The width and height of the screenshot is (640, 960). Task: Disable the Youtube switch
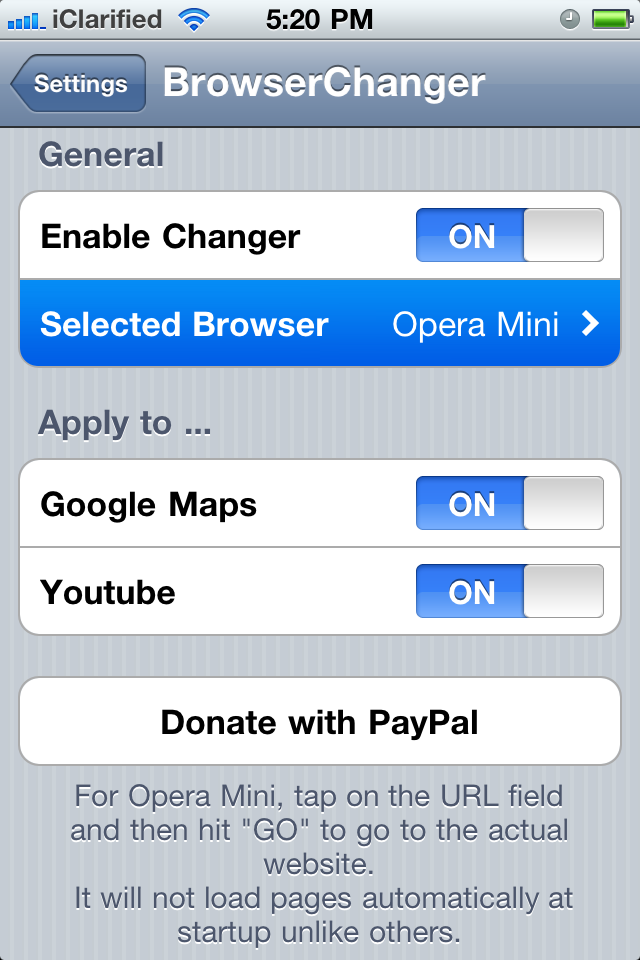(509, 592)
